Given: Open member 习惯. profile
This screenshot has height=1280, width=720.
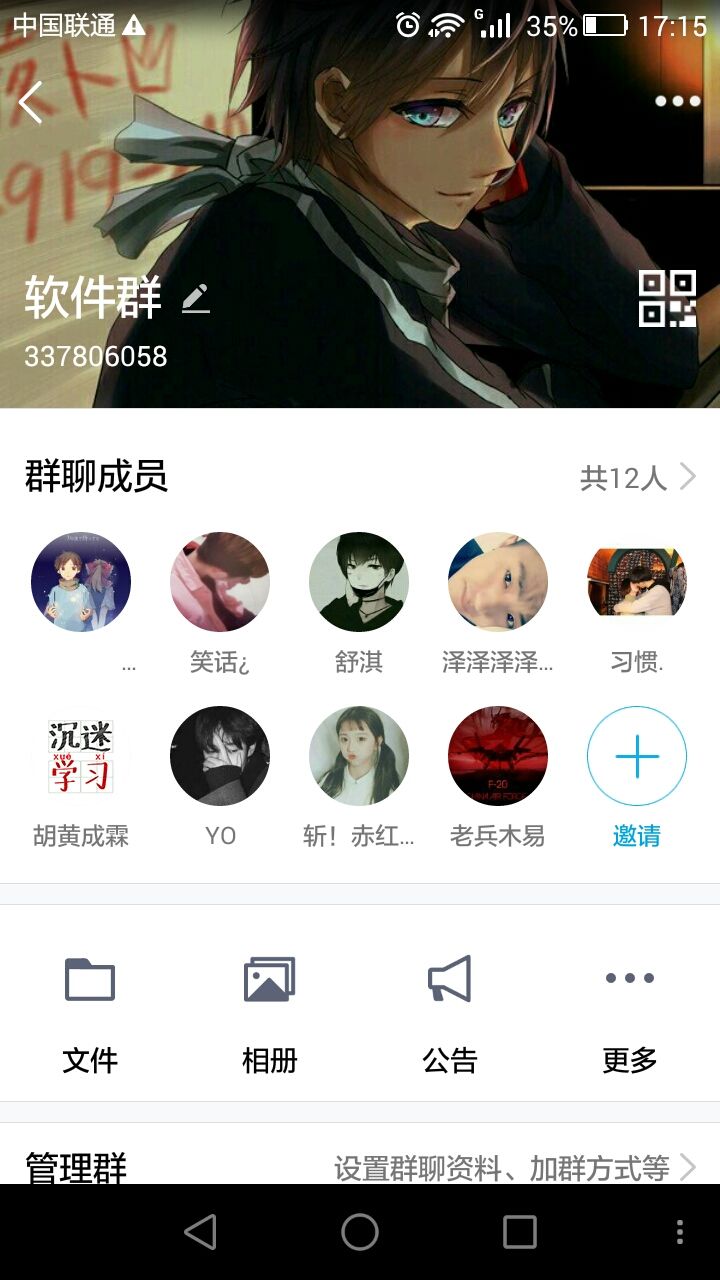Looking at the screenshot, I should (637, 582).
